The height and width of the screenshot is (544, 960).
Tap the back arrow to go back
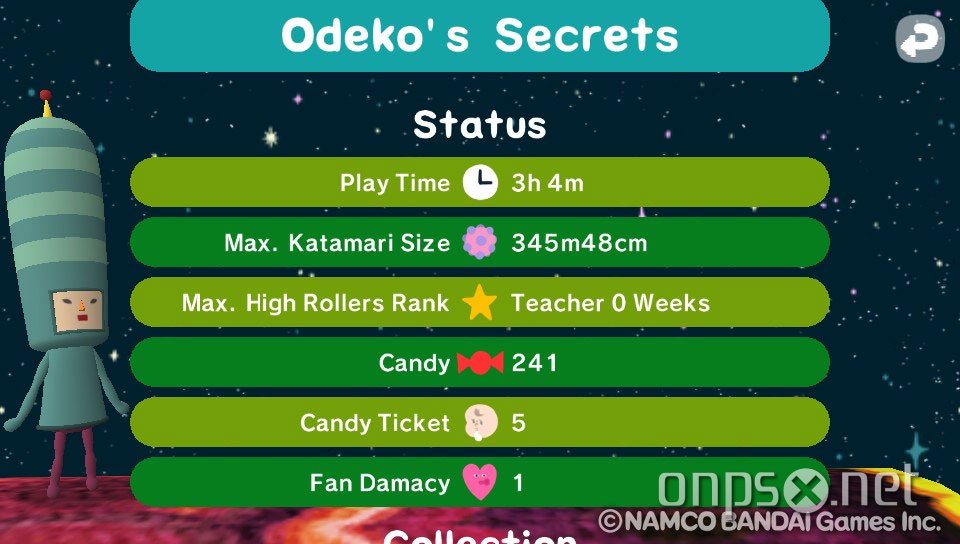click(x=920, y=39)
